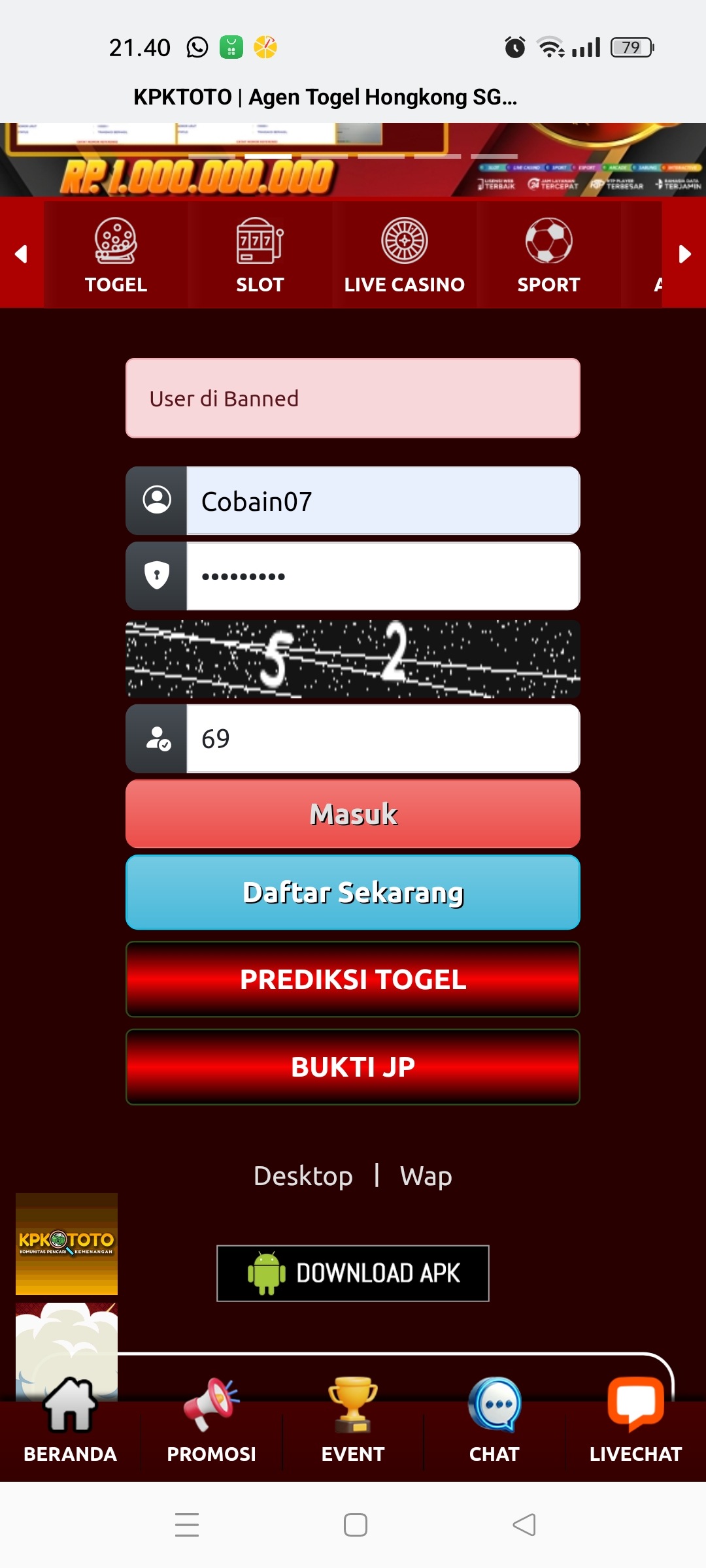Image resolution: width=706 pixels, height=1568 pixels.
Task: Switch to Desktop site version
Action: (x=303, y=1176)
